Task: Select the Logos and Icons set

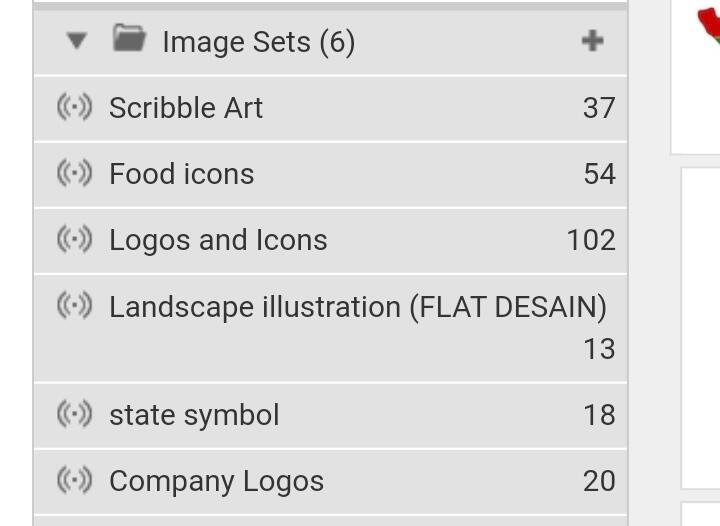Action: point(218,240)
